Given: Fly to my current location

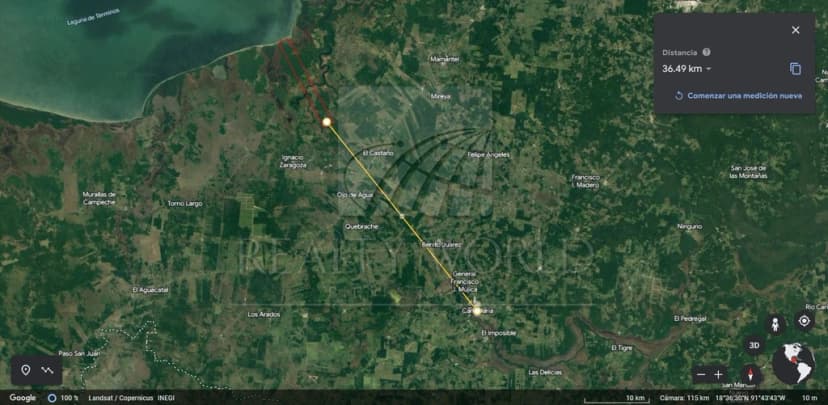Looking at the screenshot, I should pos(804,321).
